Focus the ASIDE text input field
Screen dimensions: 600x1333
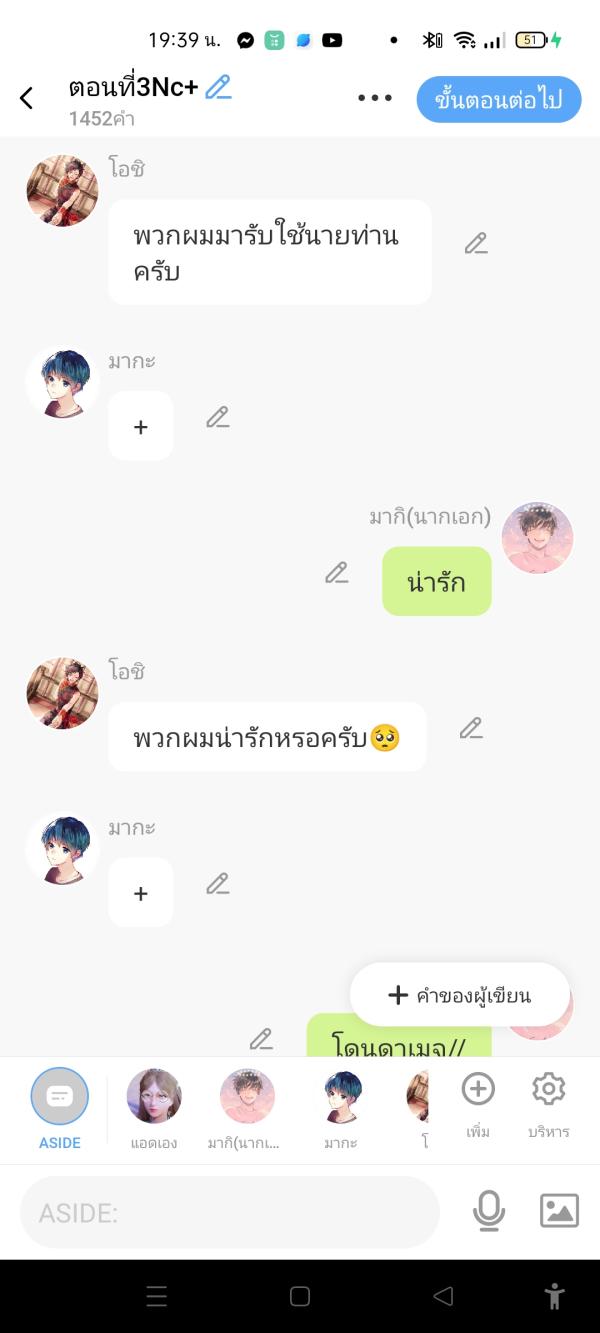pyautogui.click(x=230, y=1213)
